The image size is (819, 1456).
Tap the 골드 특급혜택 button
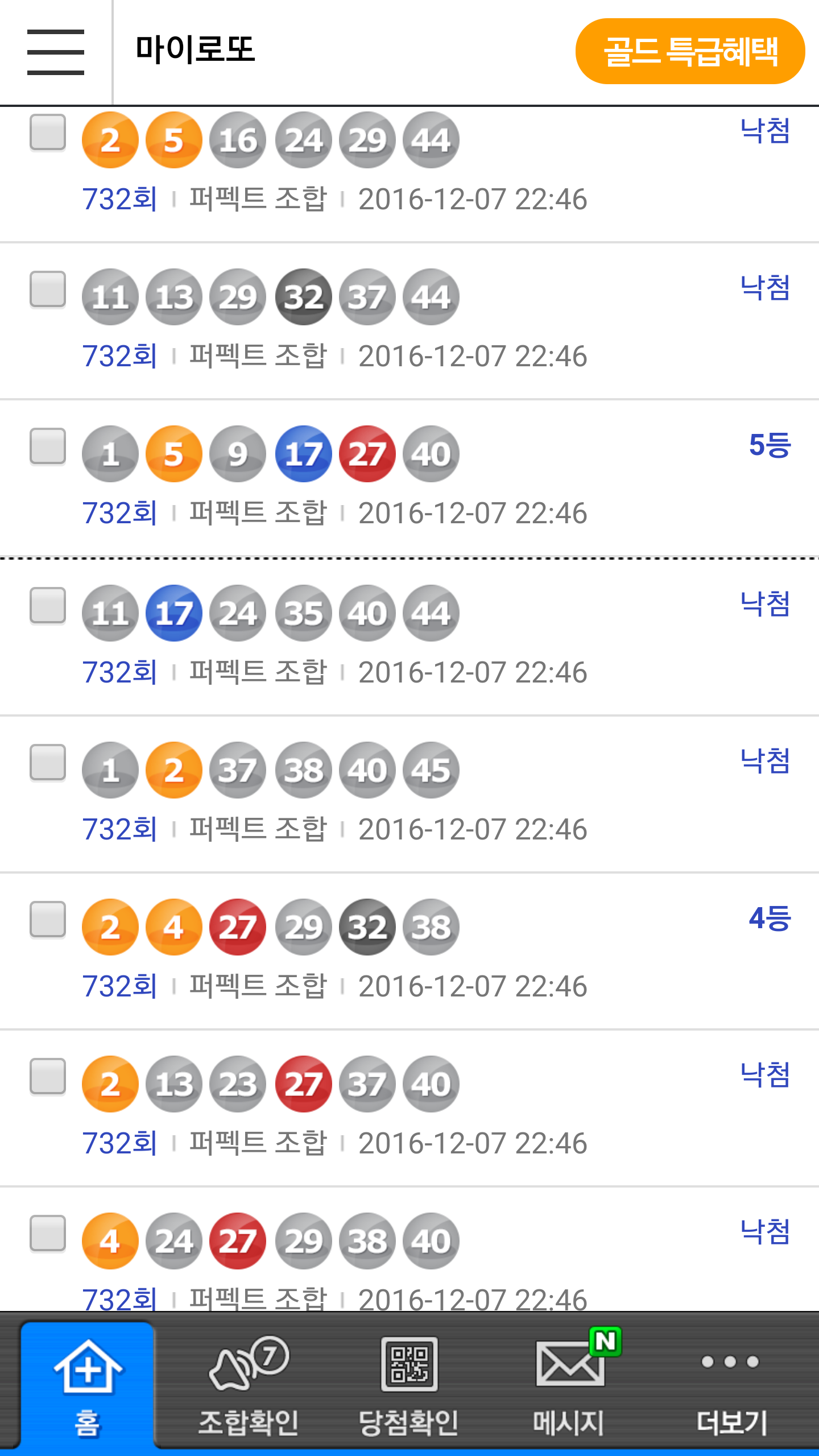point(690,51)
